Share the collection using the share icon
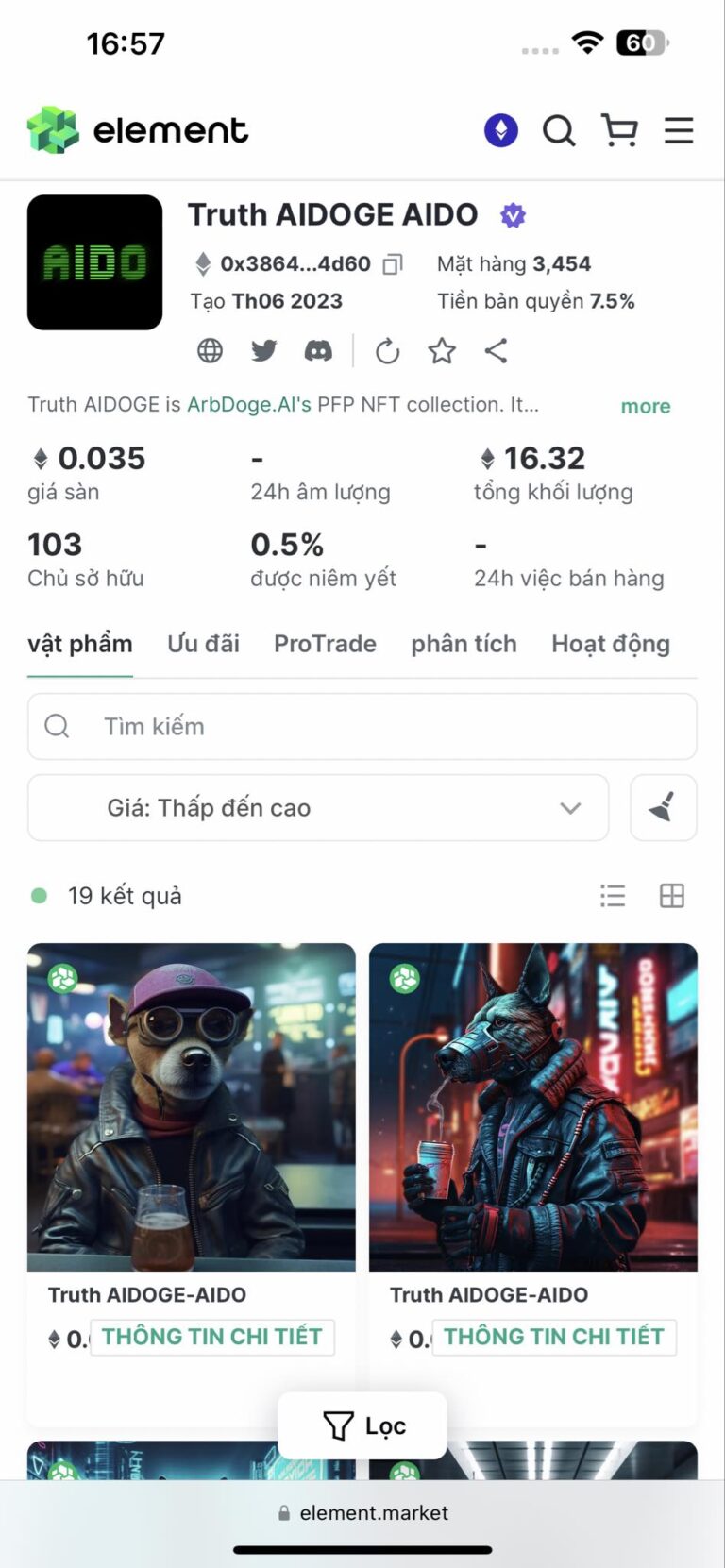725x1568 pixels. (x=497, y=350)
